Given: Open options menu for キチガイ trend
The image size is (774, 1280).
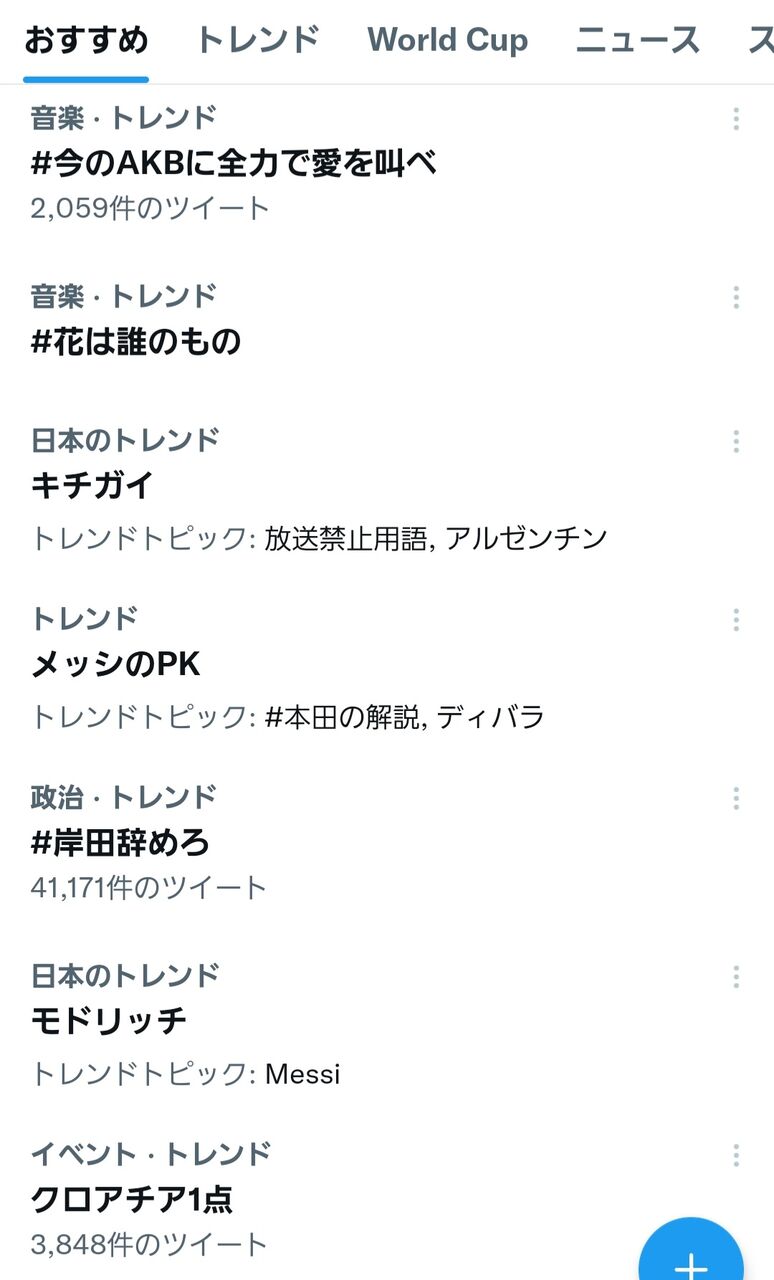Looking at the screenshot, I should click(736, 441).
